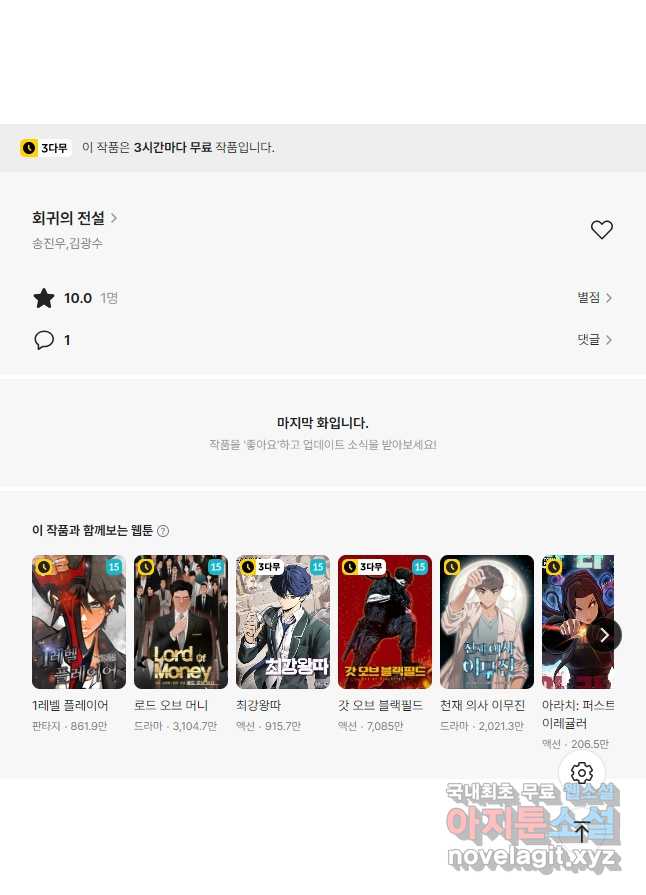Show next recommended webtoons with arrow

pos(603,635)
